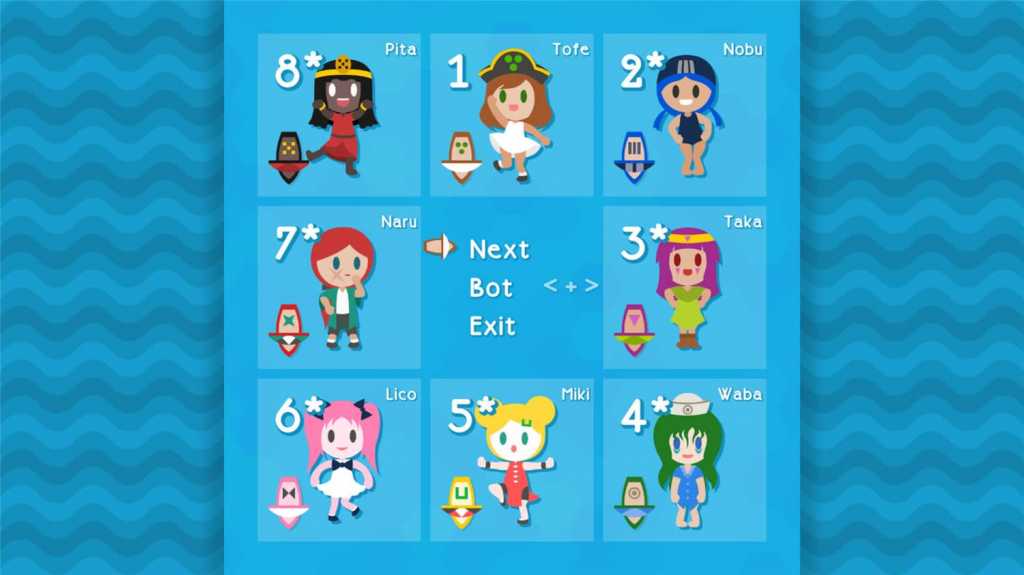Tap the right arrow beside Bot

point(592,286)
